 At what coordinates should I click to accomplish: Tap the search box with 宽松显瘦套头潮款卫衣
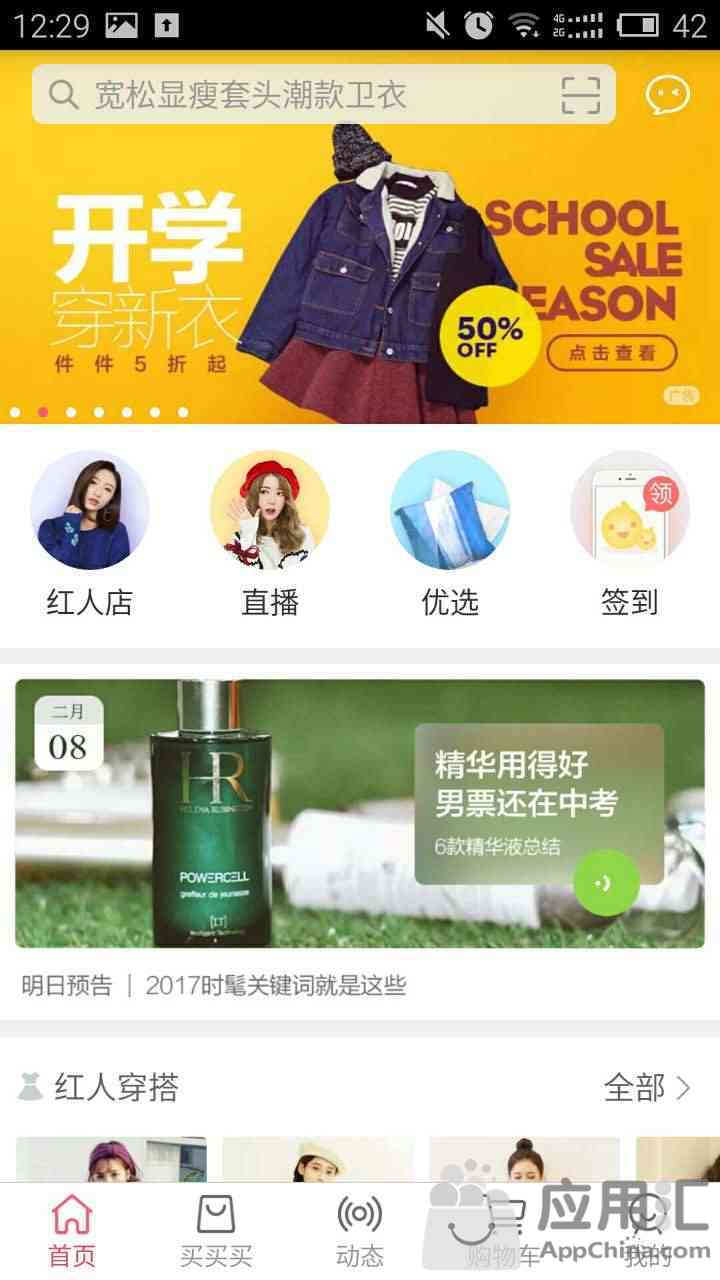300,95
